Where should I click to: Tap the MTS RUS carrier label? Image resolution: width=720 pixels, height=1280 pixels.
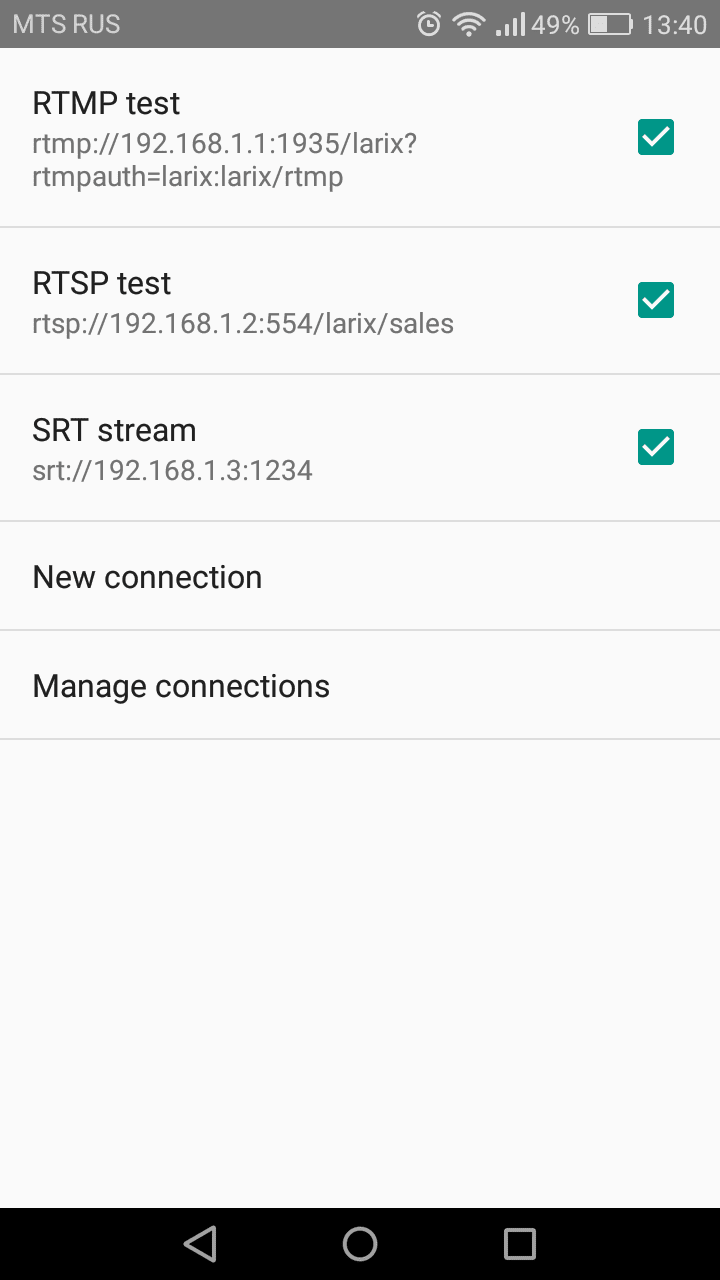click(x=66, y=23)
